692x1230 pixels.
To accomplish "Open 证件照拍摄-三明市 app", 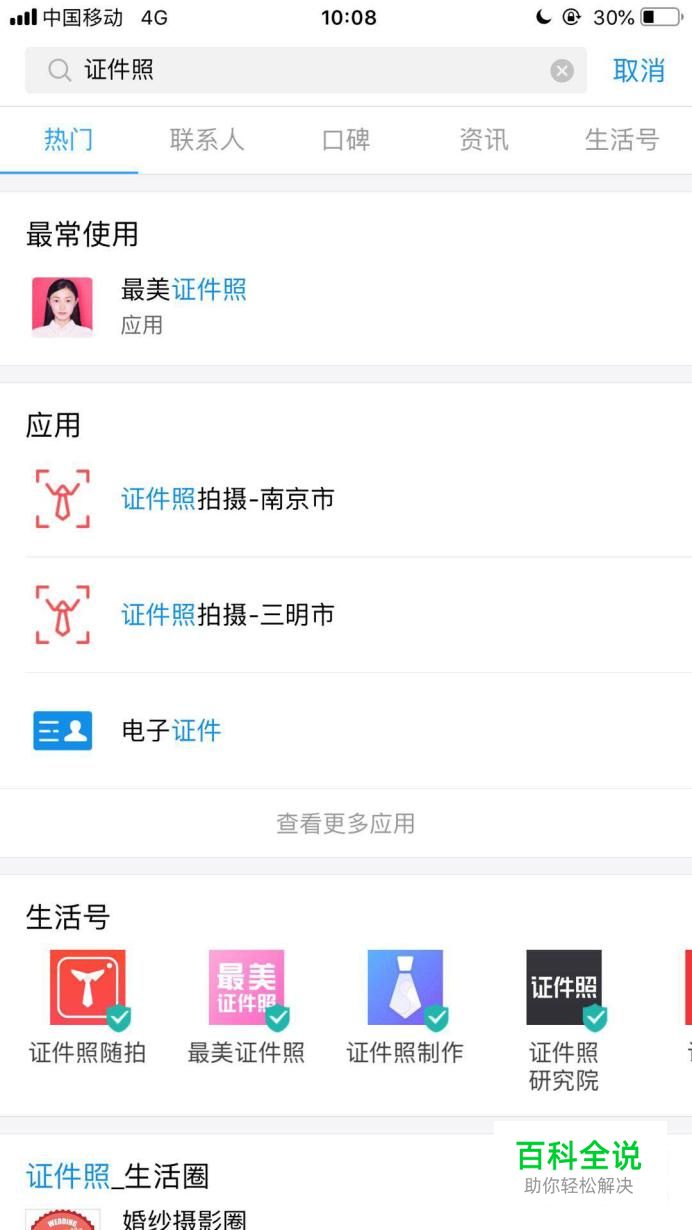I will [x=228, y=615].
